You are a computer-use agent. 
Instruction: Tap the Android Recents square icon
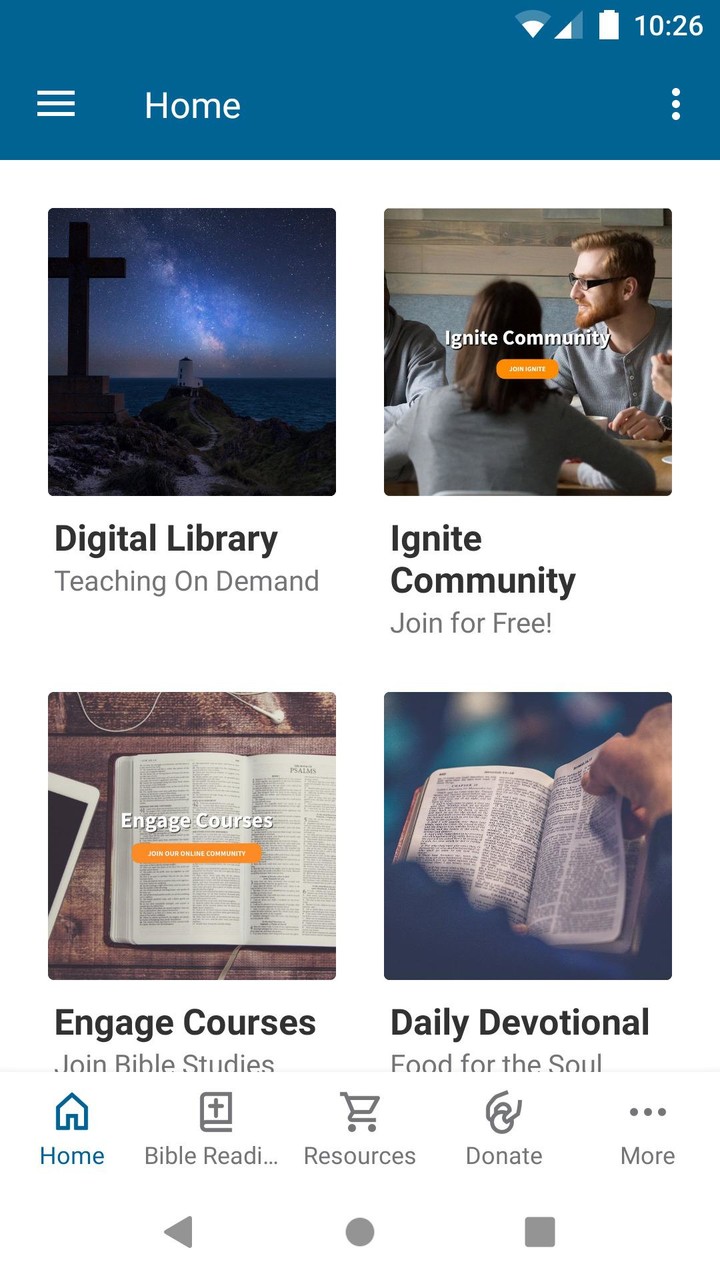click(539, 1233)
